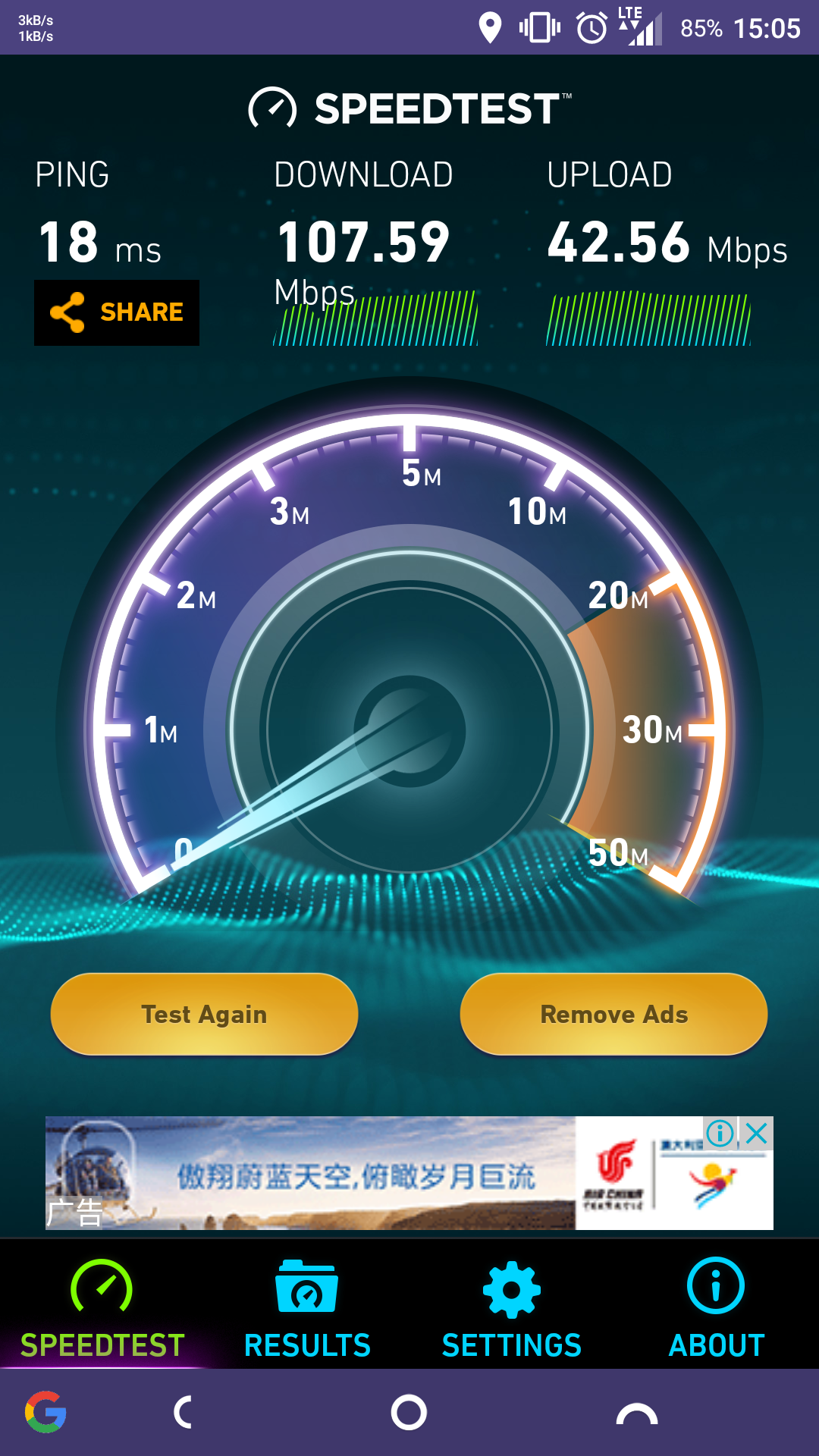Open the Settings tab
The width and height of the screenshot is (819, 1456).
pos(512,1308)
